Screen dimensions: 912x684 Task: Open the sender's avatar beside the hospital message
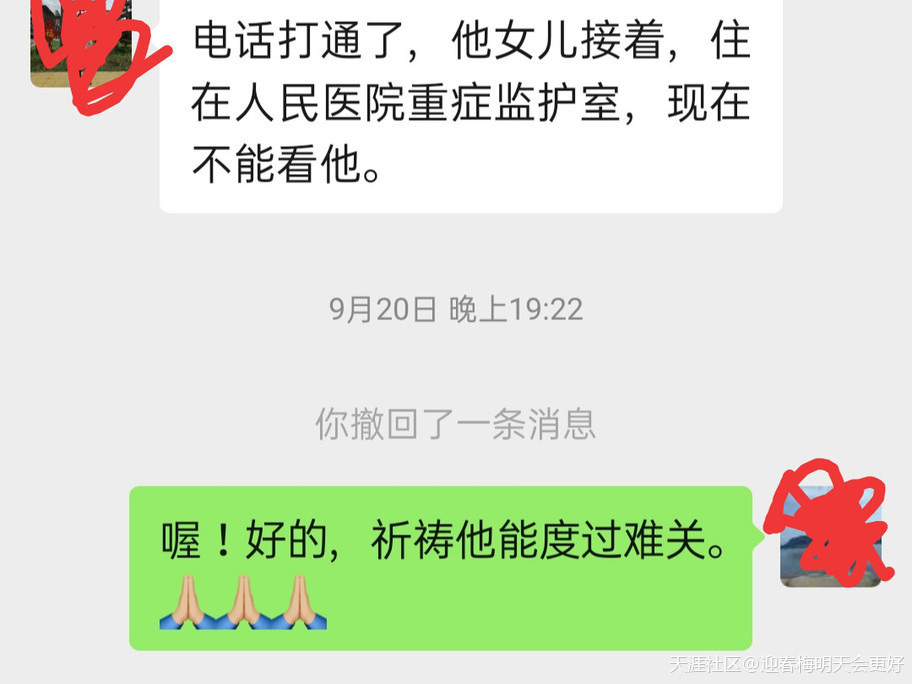click(80, 45)
